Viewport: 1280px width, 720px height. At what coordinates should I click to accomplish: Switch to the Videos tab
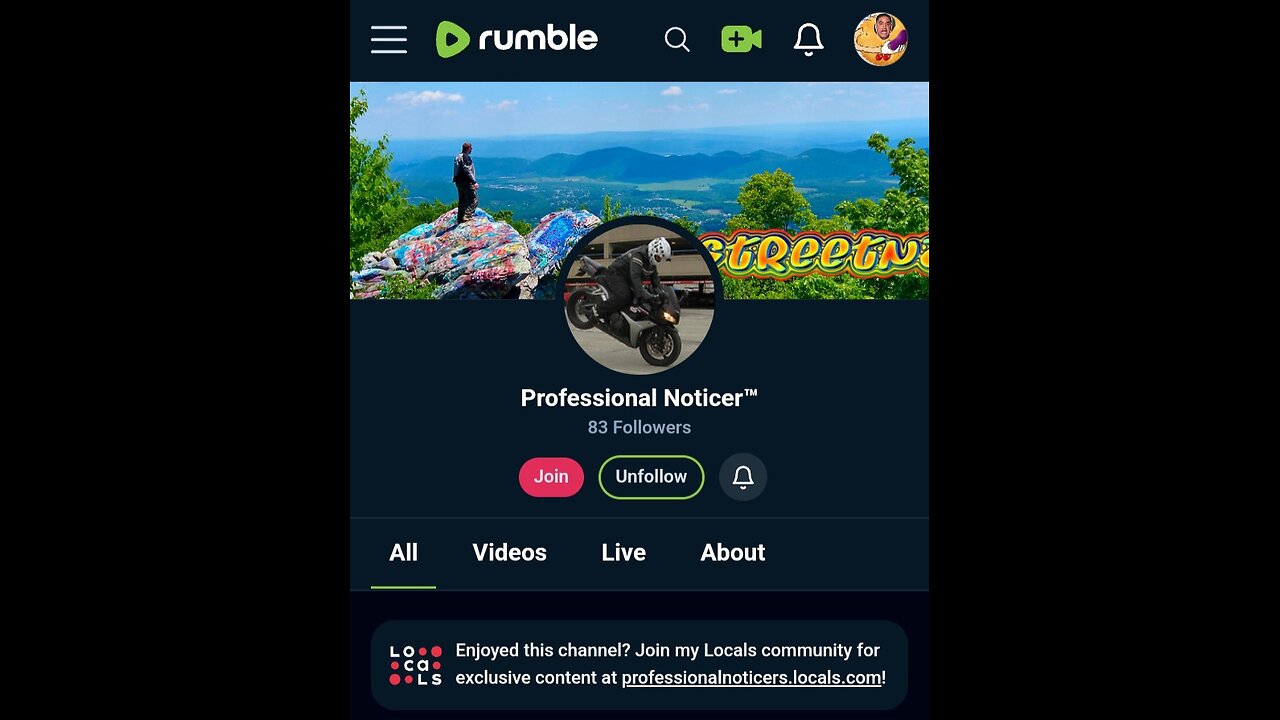[509, 553]
